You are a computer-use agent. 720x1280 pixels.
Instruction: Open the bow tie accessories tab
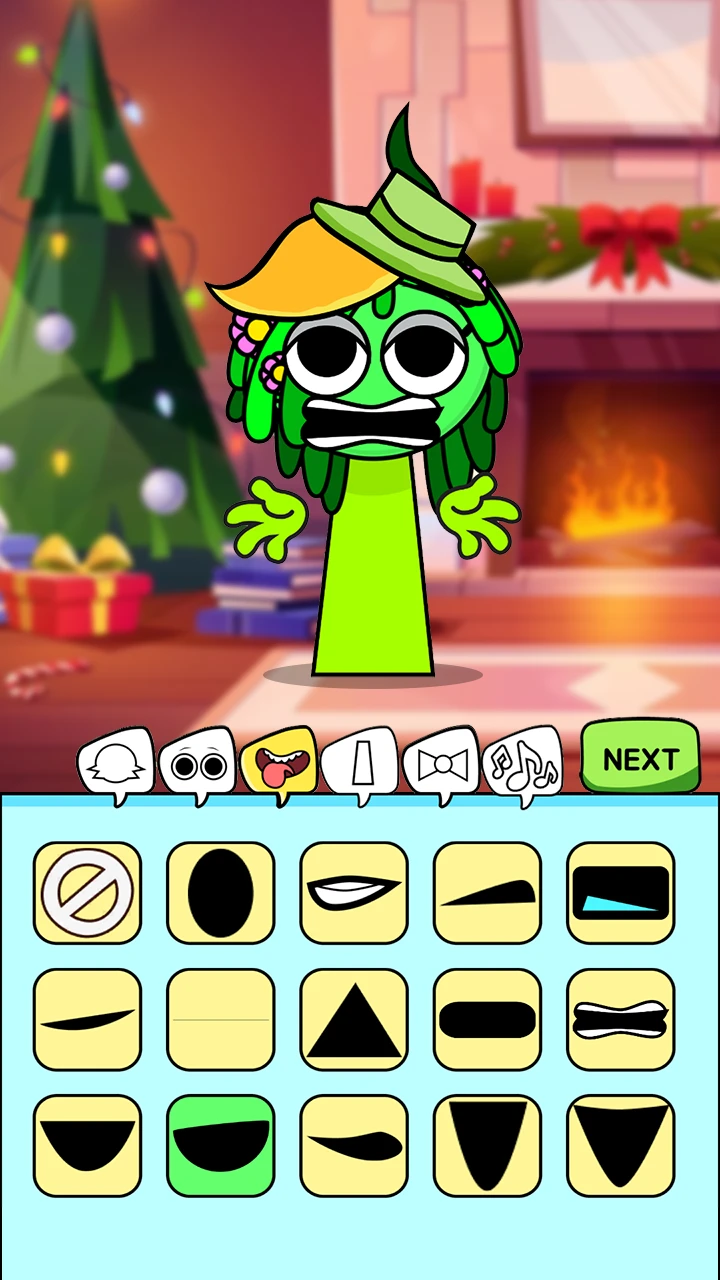click(x=442, y=766)
